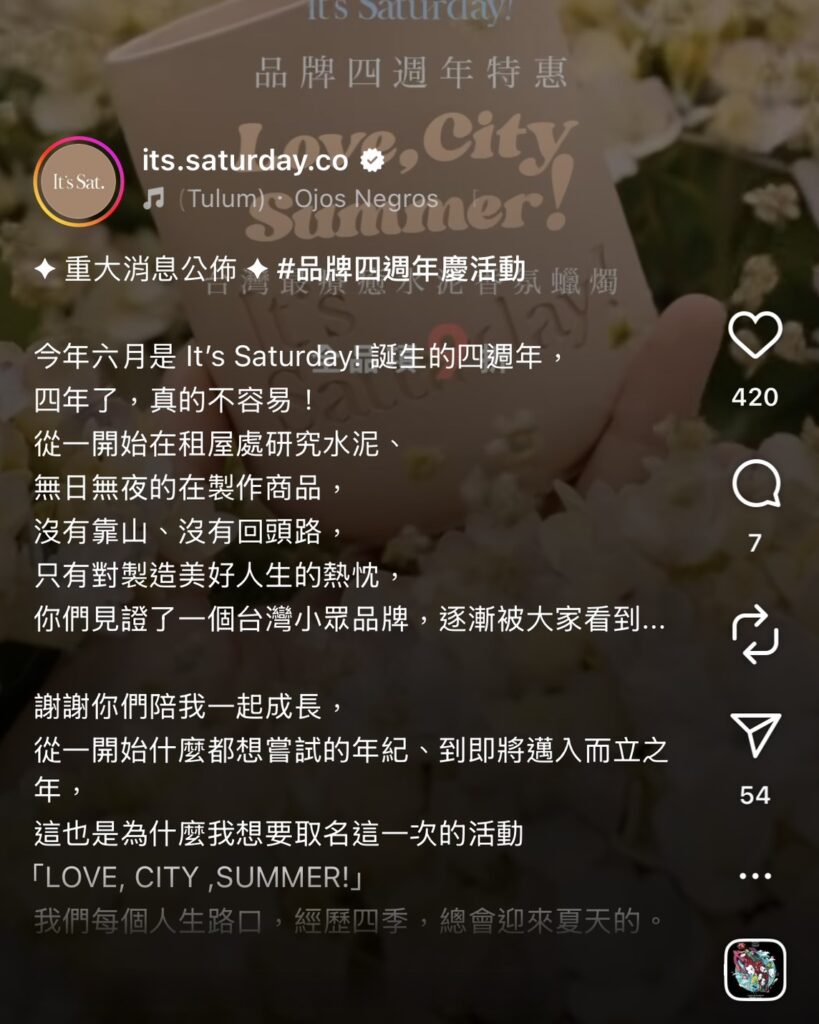
Task: Open the comments on this reel
Action: coord(755,485)
